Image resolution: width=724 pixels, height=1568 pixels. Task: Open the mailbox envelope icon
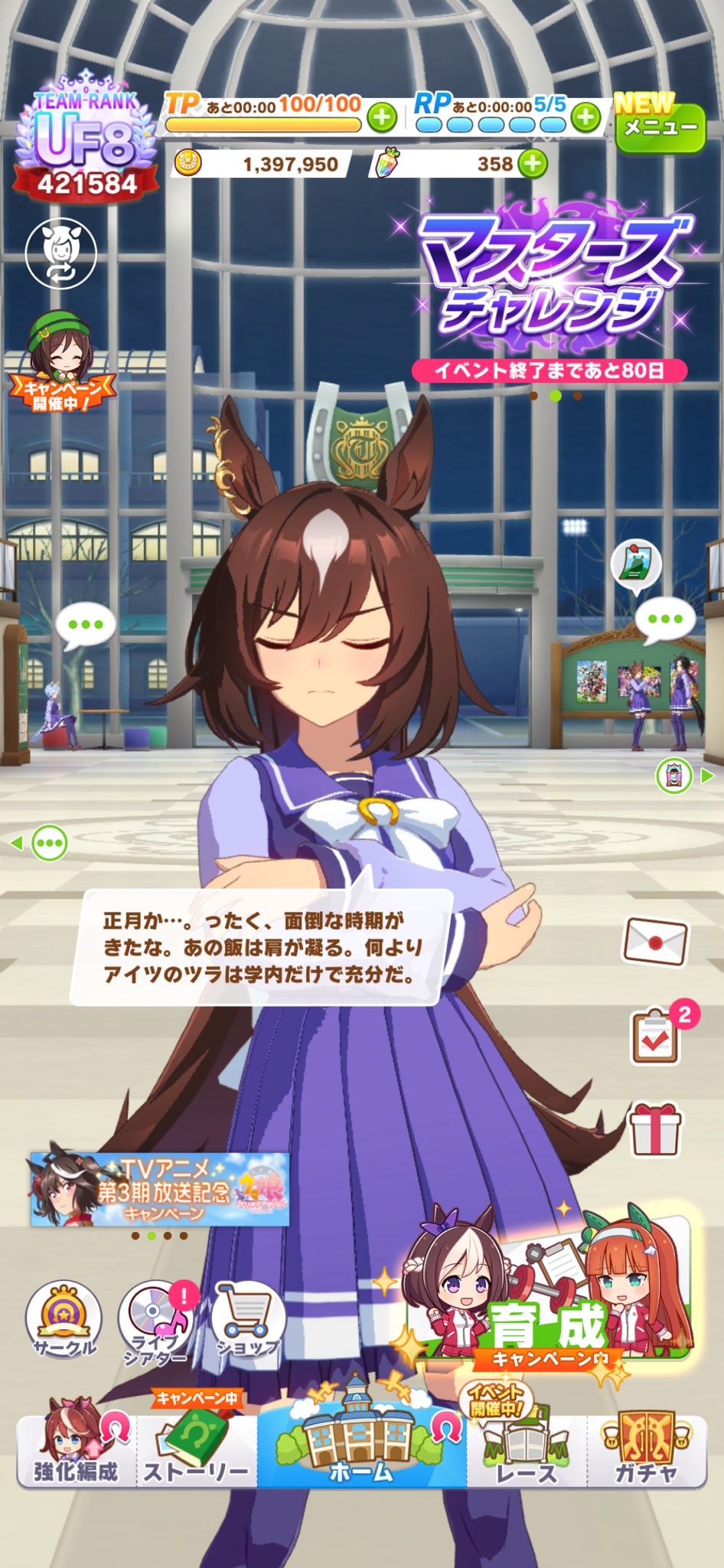tap(656, 941)
